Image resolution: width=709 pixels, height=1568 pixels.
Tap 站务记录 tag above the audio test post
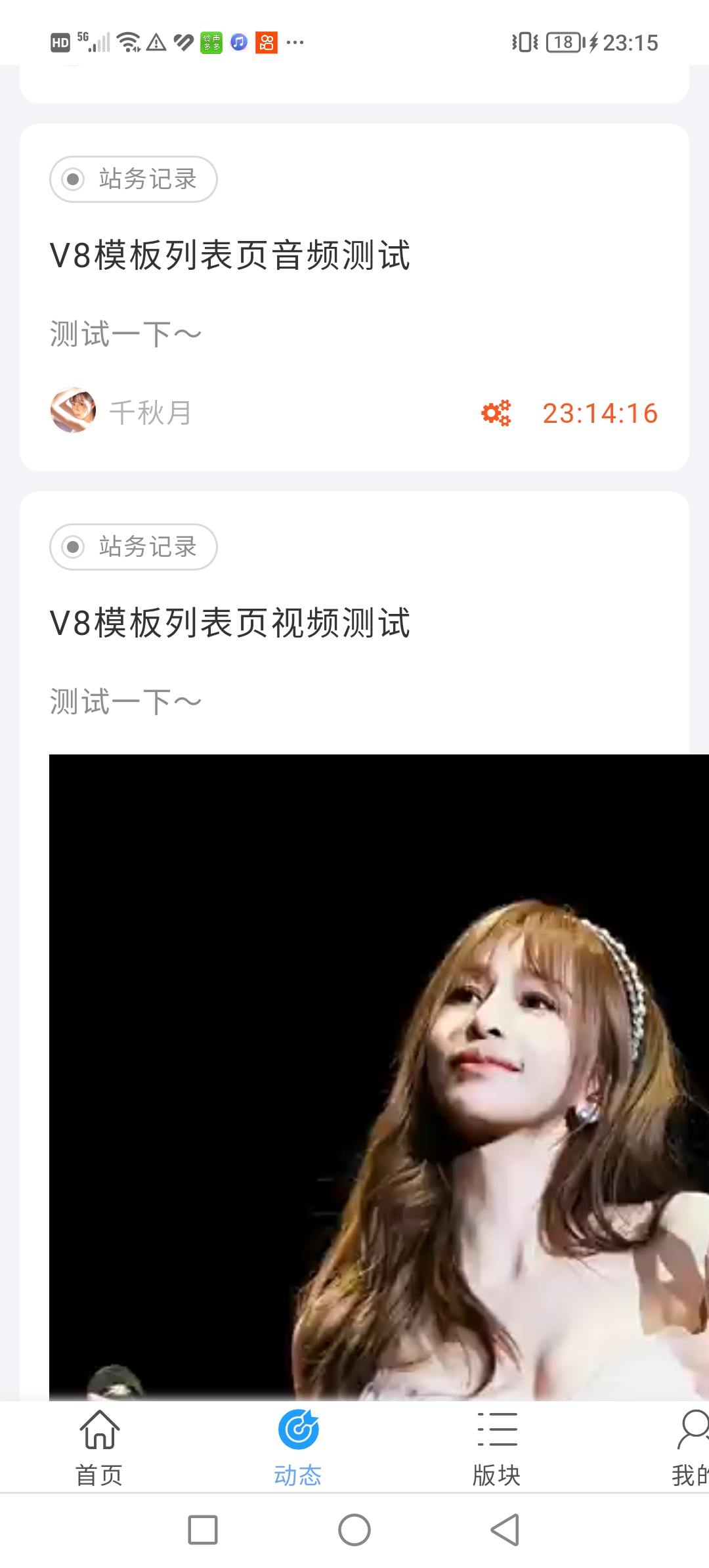pos(133,179)
